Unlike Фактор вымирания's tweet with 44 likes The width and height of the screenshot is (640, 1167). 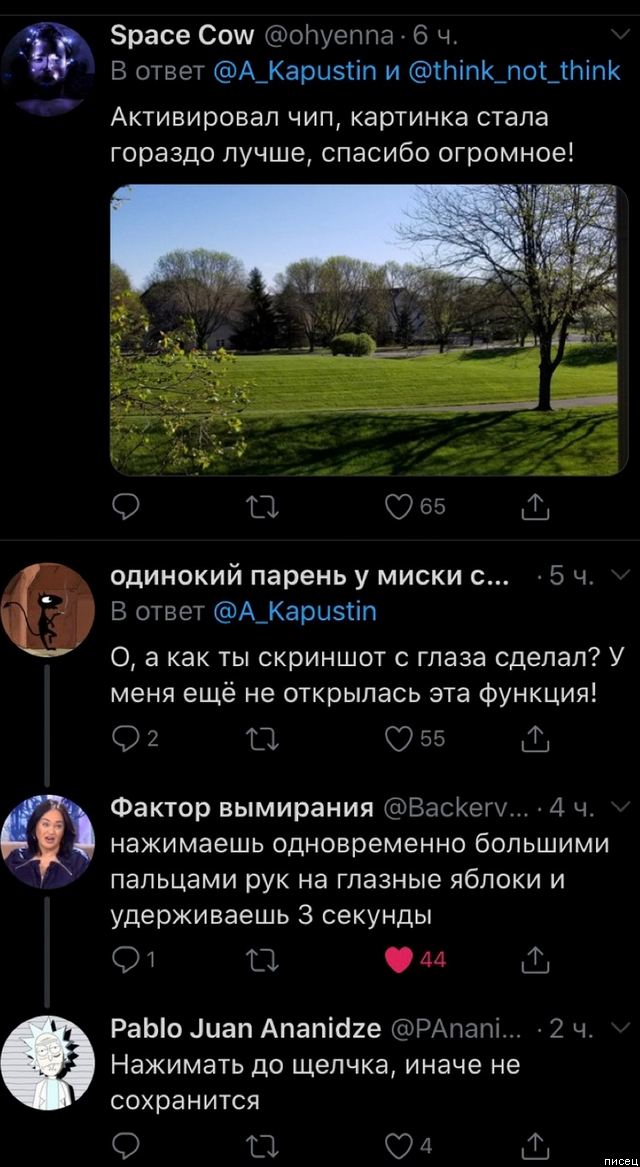click(398, 960)
